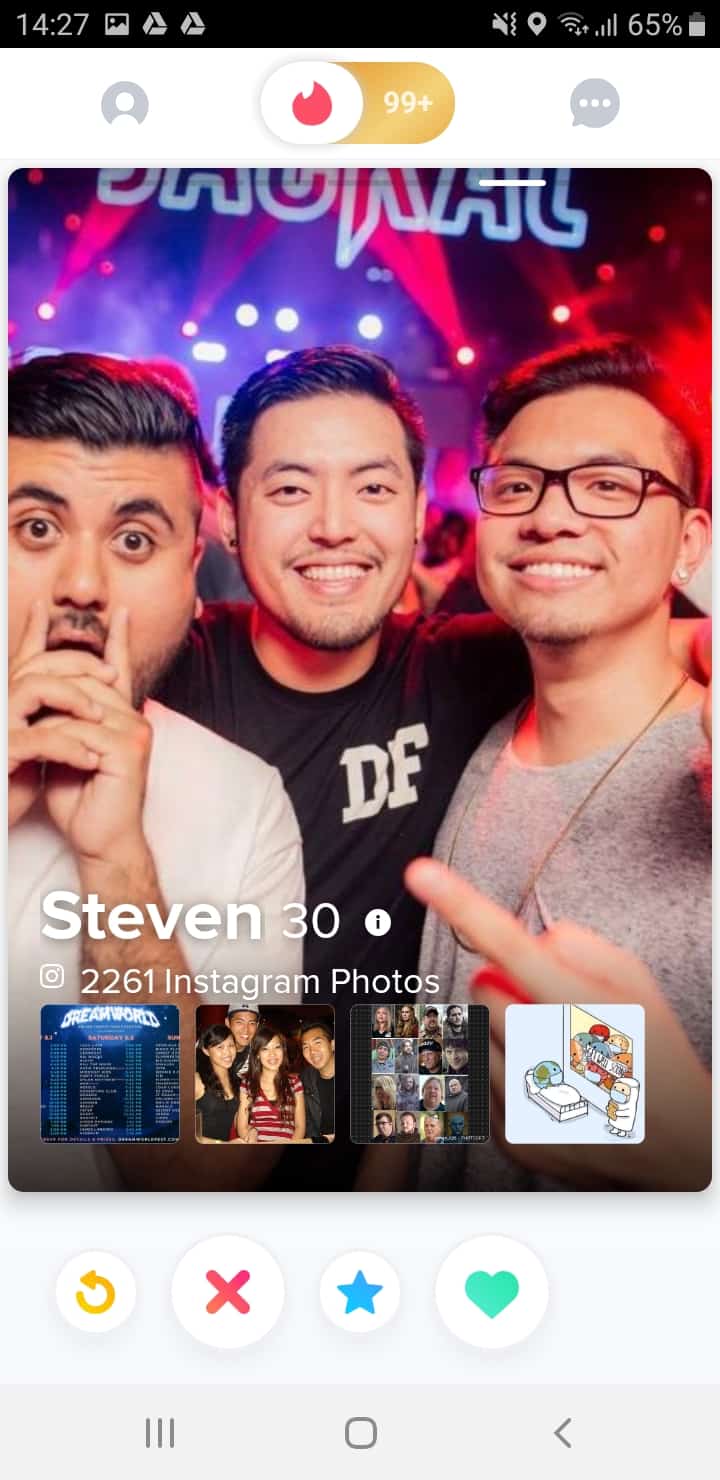Image resolution: width=720 pixels, height=1480 pixels.
Task: Open your own profile icon
Action: (125, 104)
